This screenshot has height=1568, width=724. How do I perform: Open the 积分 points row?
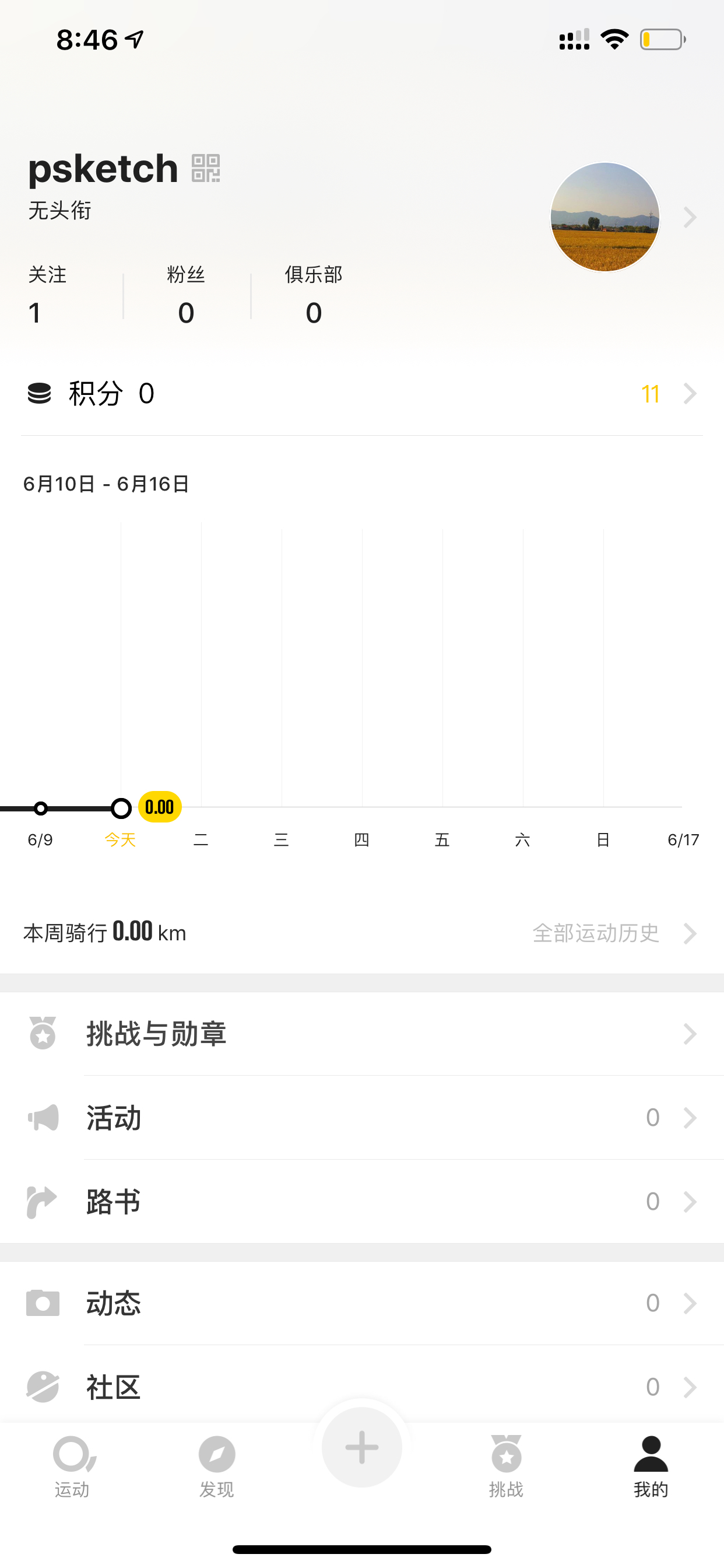pyautogui.click(x=362, y=394)
